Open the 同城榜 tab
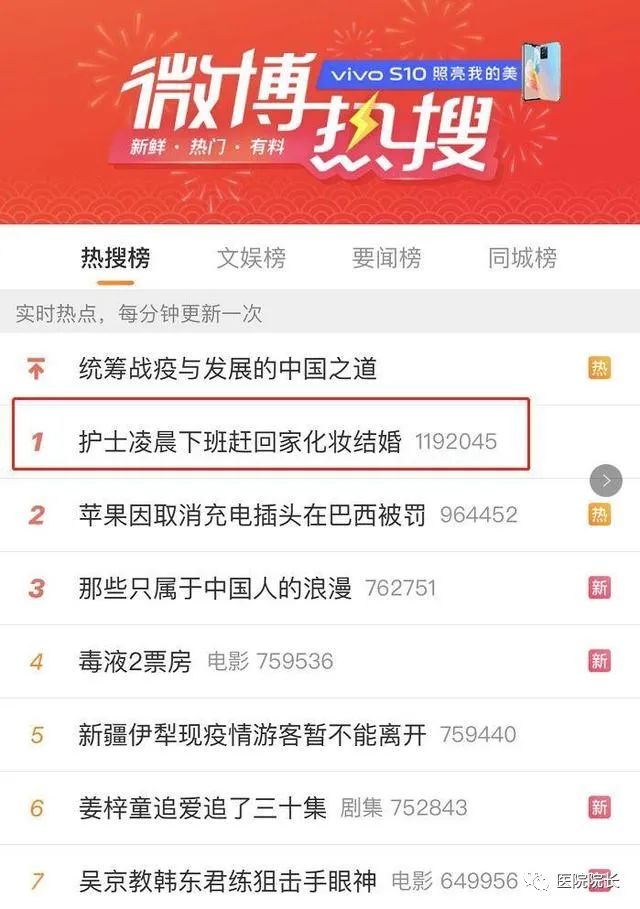The image size is (640, 909). click(x=522, y=258)
